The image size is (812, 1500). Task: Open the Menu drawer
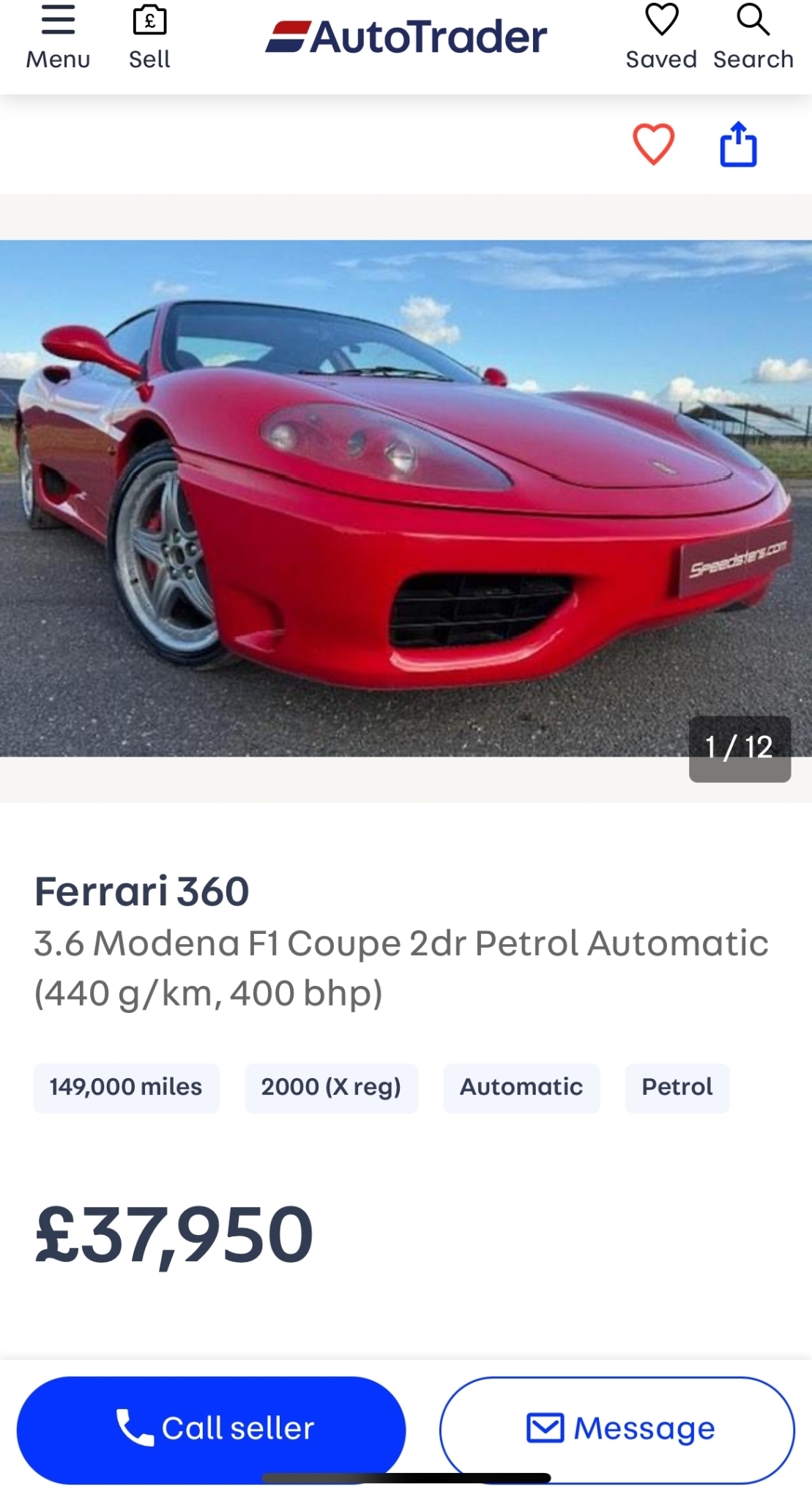(58, 37)
